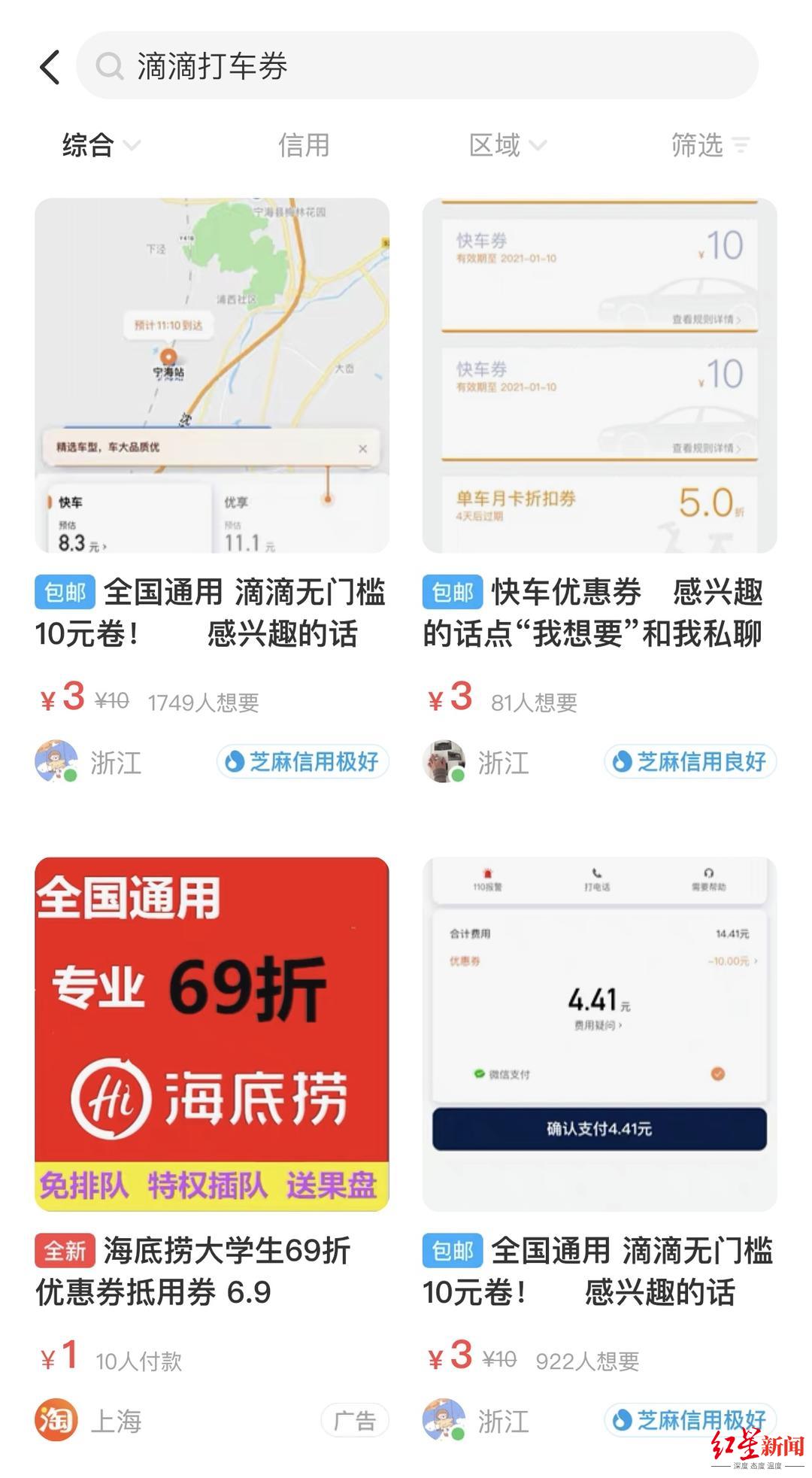Click the 包邮 badge on the first listing
812x1478 pixels.
(64, 593)
